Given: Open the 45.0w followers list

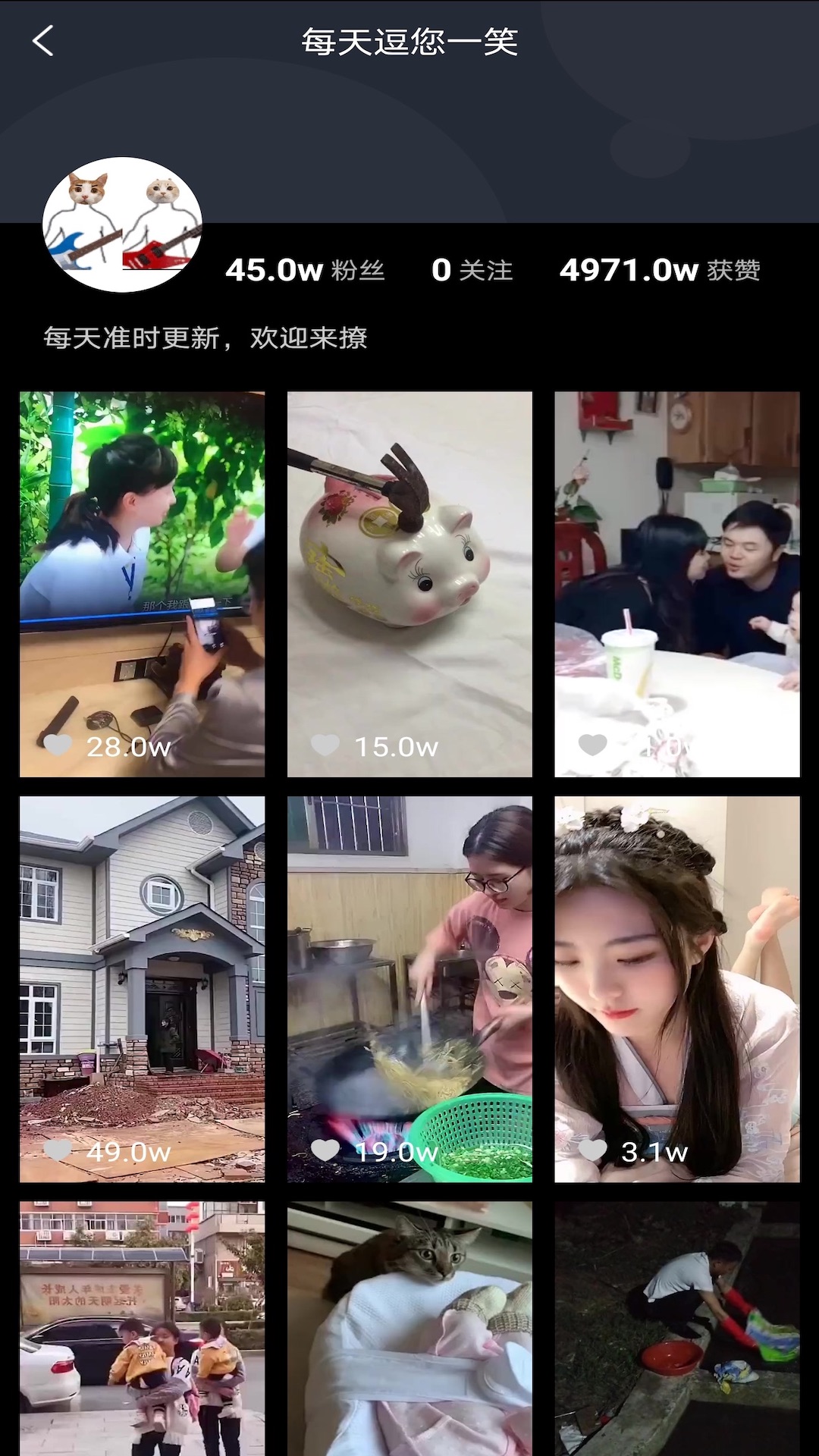Looking at the screenshot, I should pos(305,270).
